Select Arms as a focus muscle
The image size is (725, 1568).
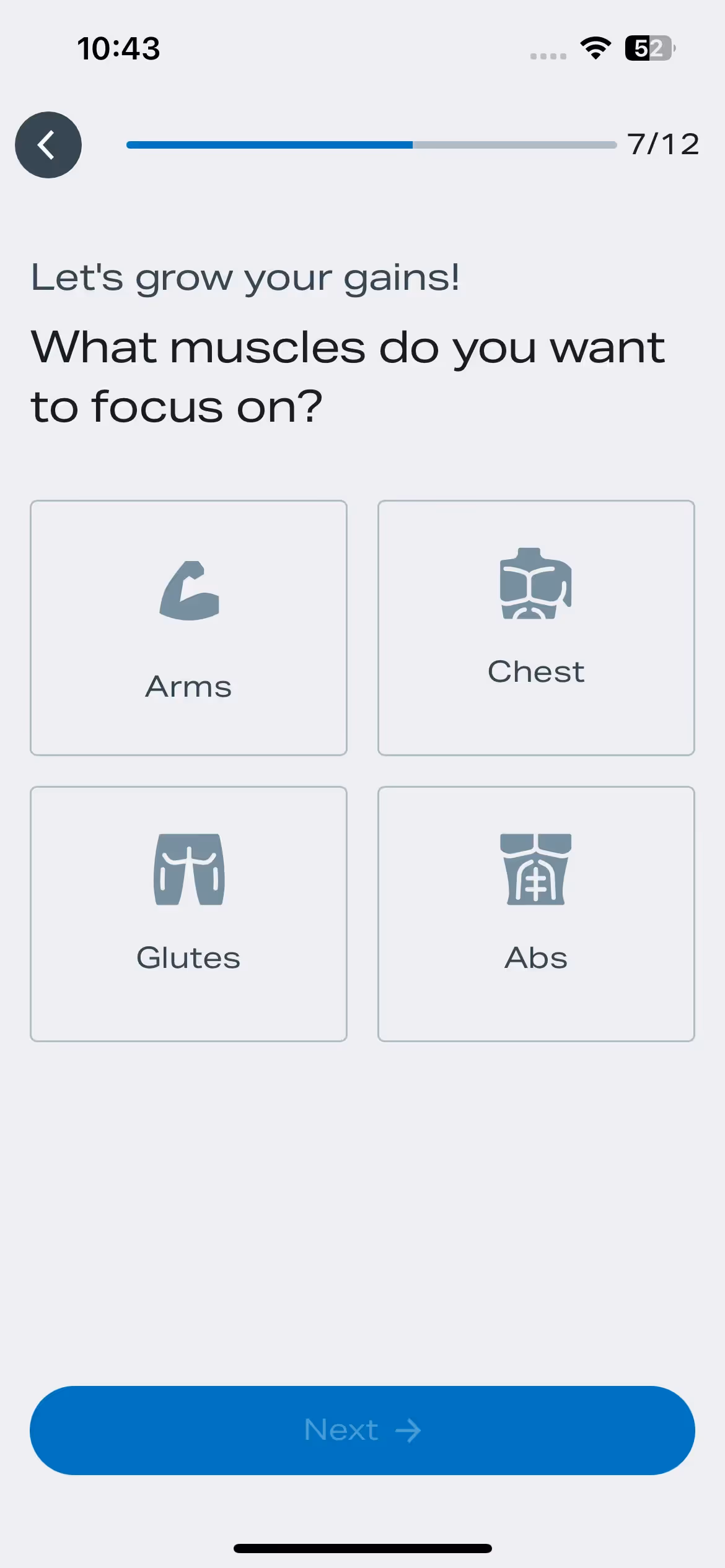188,627
